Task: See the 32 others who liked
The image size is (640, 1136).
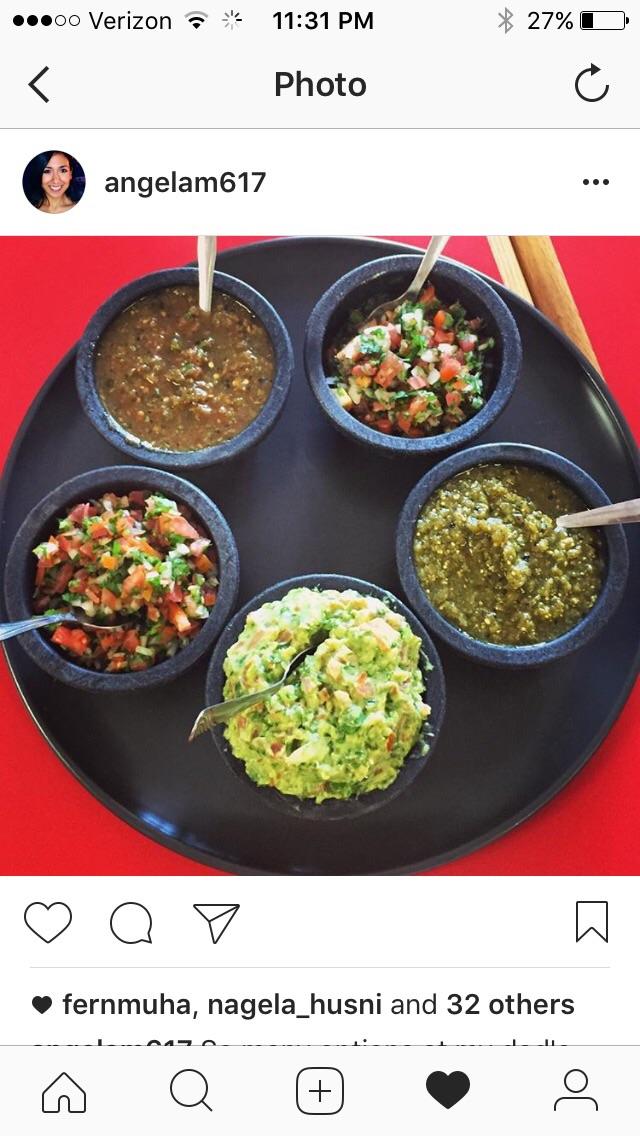Action: [x=510, y=1004]
